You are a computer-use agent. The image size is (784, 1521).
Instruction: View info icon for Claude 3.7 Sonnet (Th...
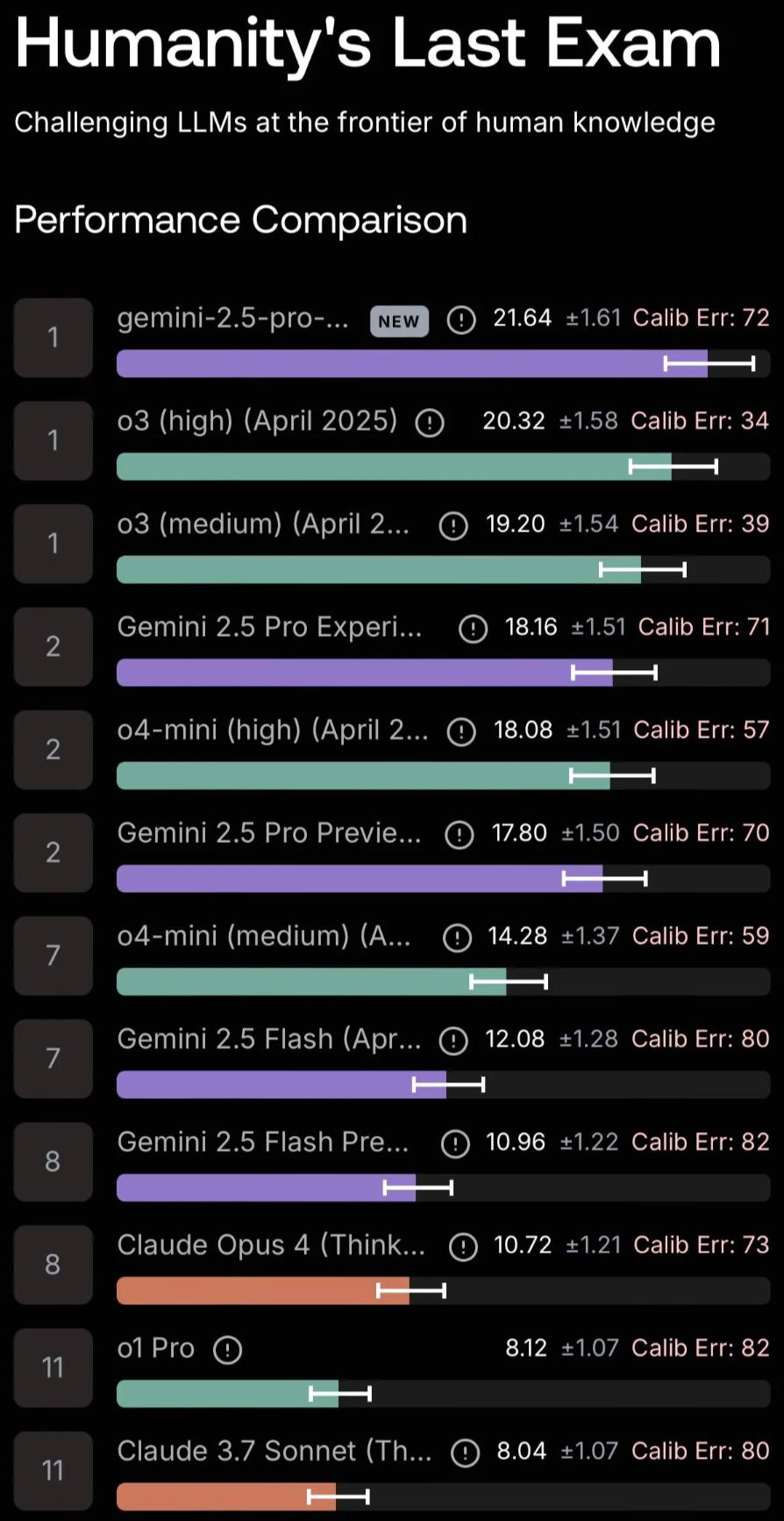pos(465,1453)
